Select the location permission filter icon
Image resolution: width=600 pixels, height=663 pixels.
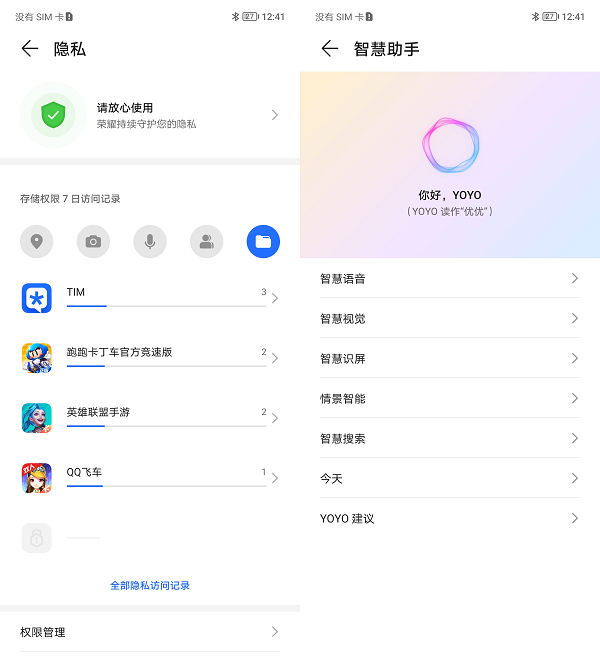click(37, 241)
